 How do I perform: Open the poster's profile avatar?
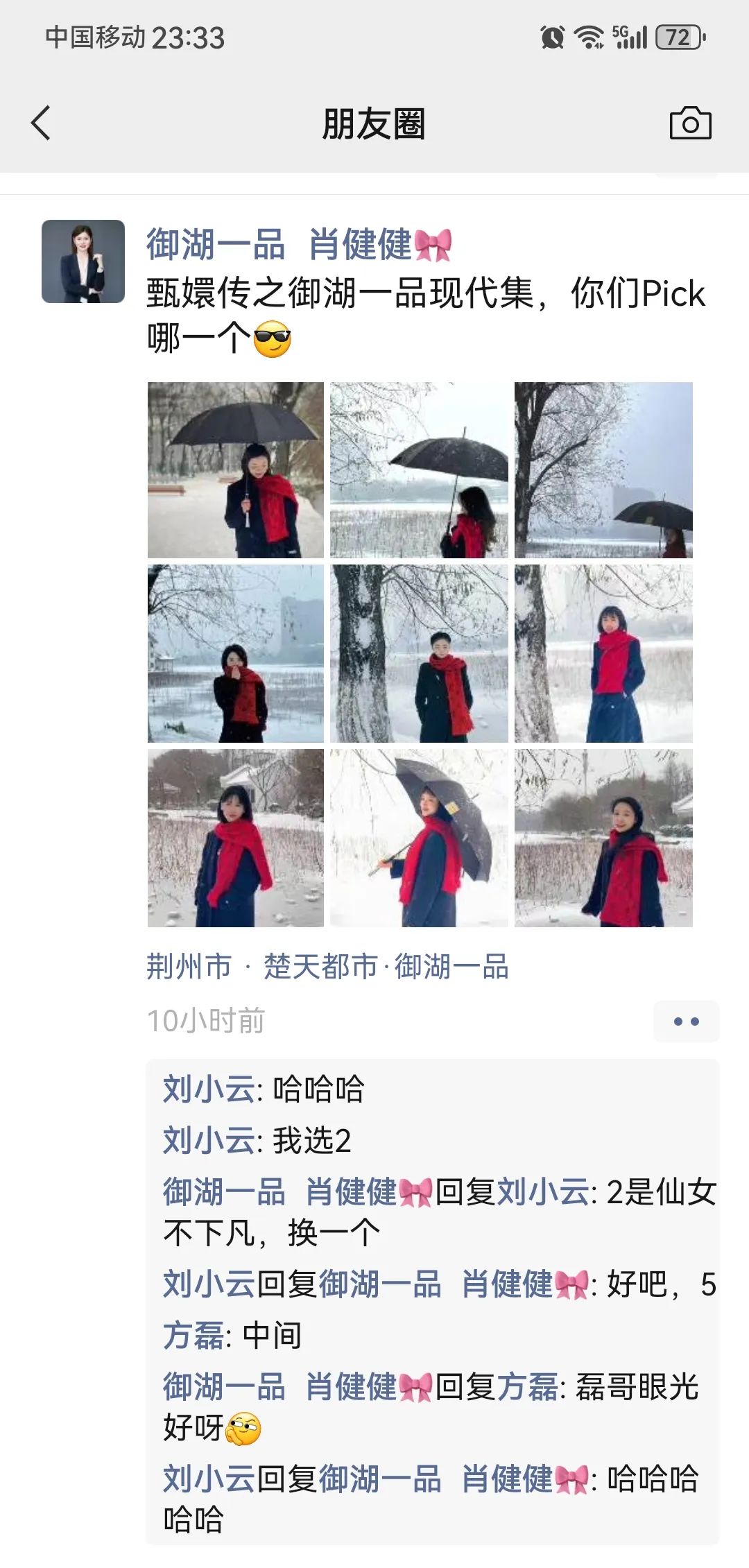click(x=83, y=261)
